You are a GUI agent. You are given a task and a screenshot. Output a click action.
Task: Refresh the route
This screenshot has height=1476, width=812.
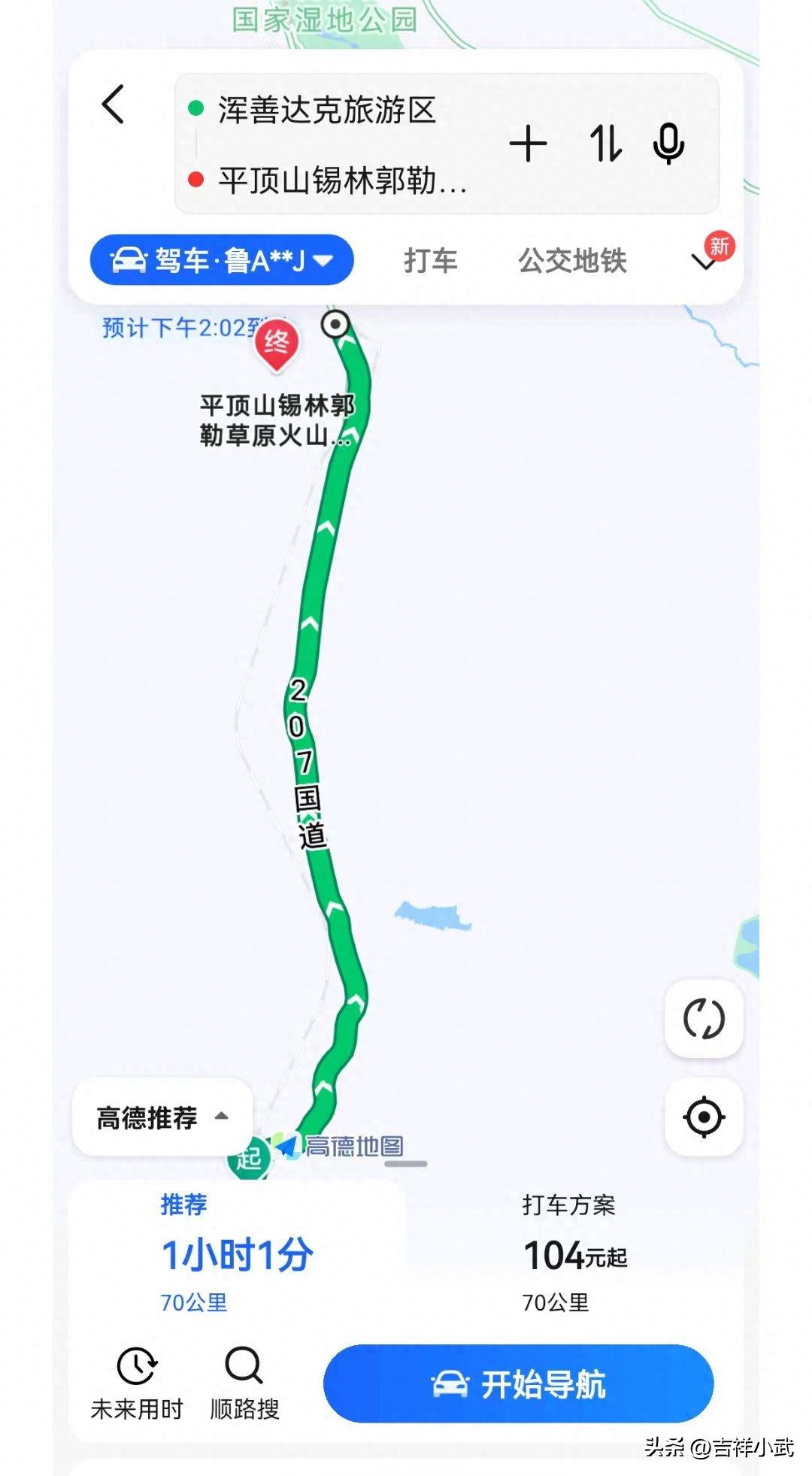pos(704,1019)
